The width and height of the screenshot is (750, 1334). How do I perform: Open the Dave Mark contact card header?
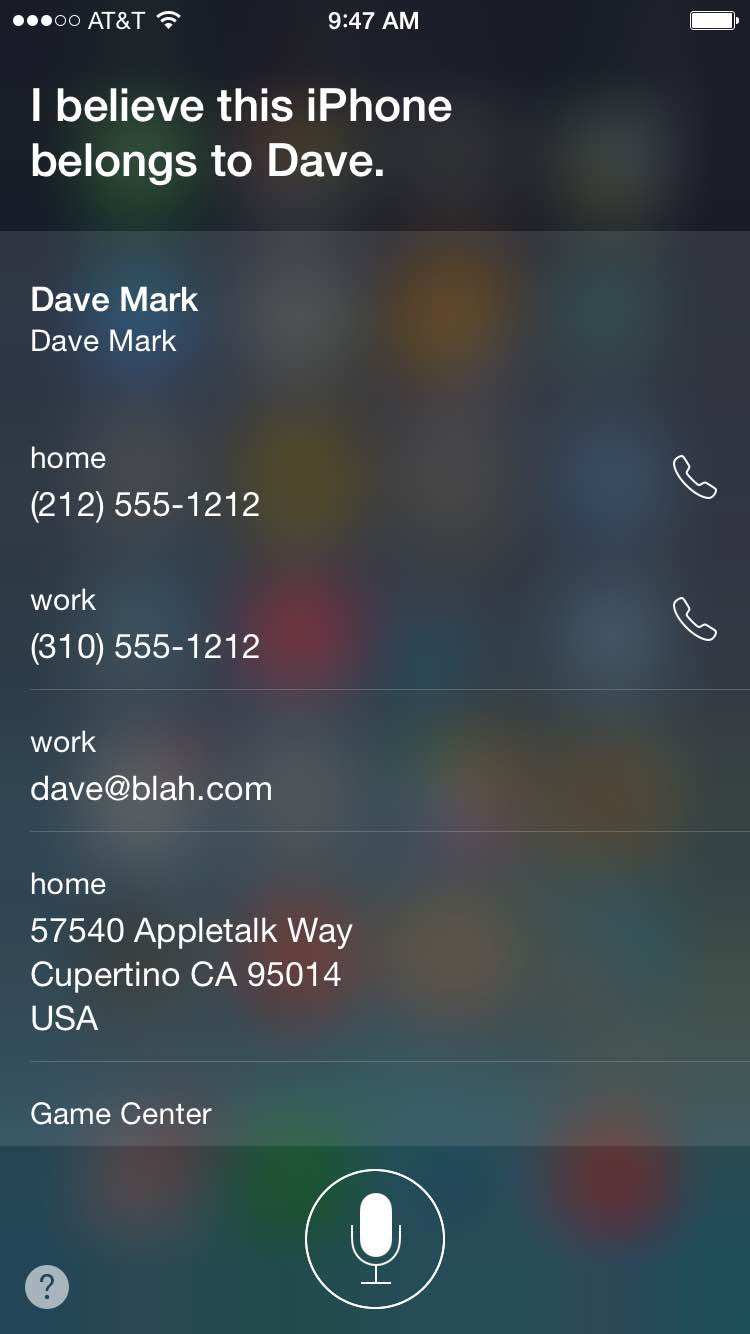(375, 319)
